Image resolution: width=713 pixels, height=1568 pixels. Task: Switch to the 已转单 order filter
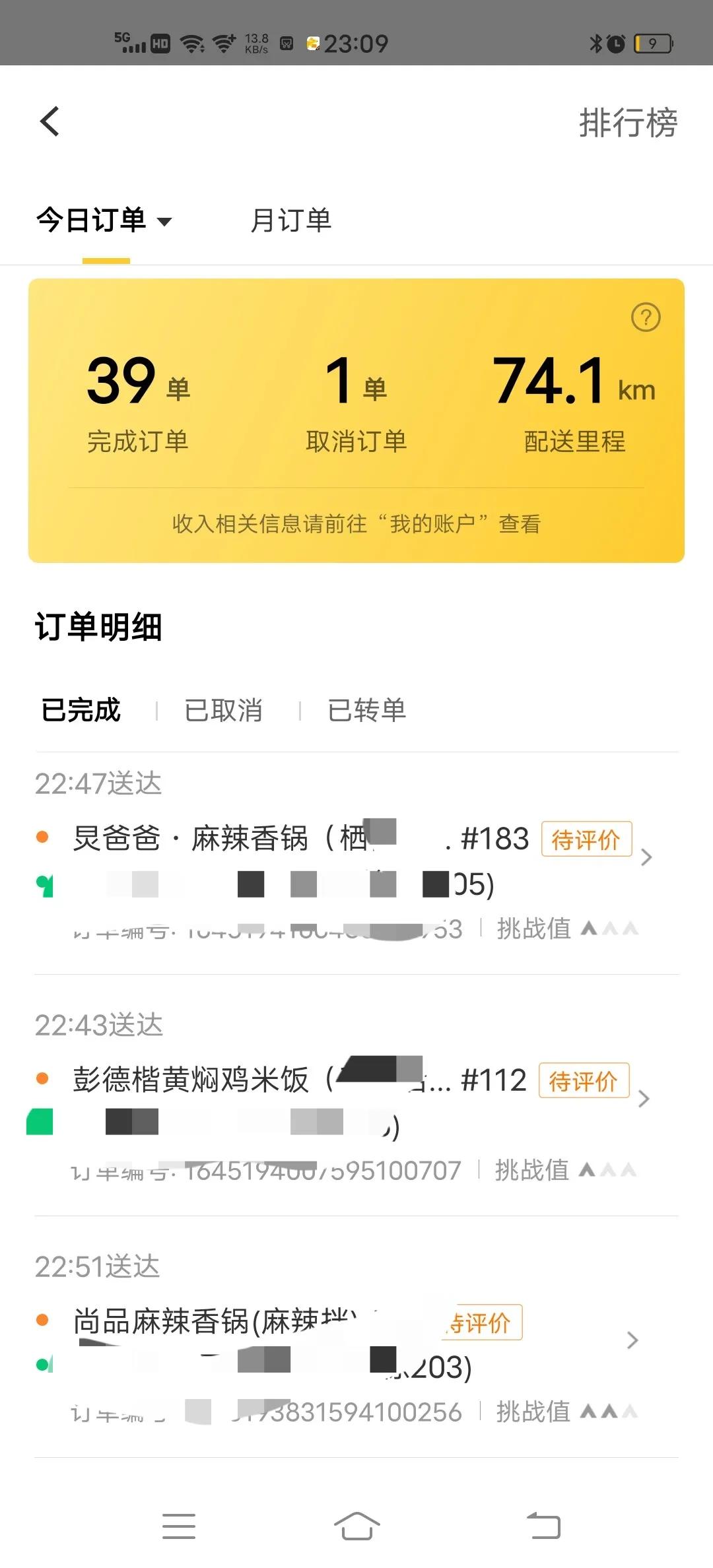coord(366,711)
